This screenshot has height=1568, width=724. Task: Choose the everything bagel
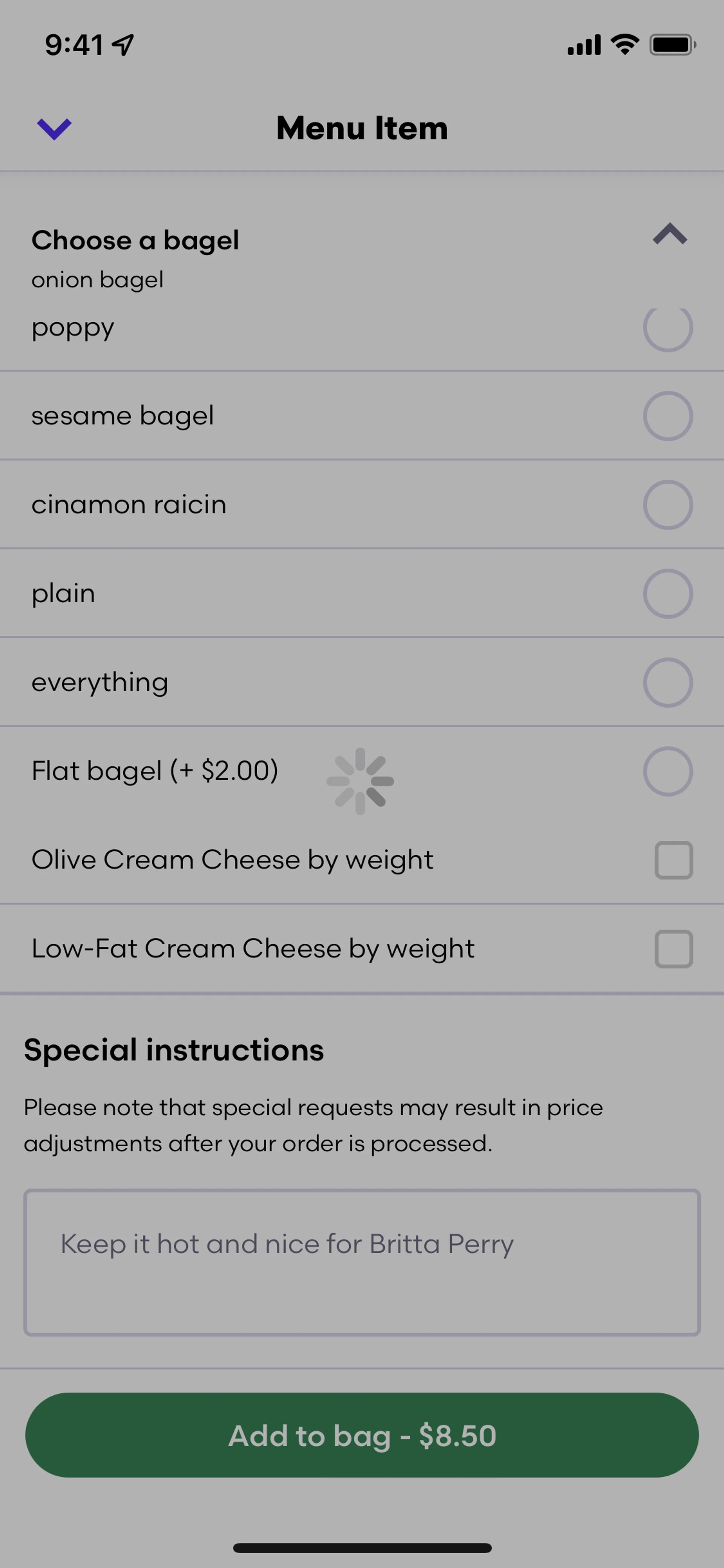tap(667, 683)
